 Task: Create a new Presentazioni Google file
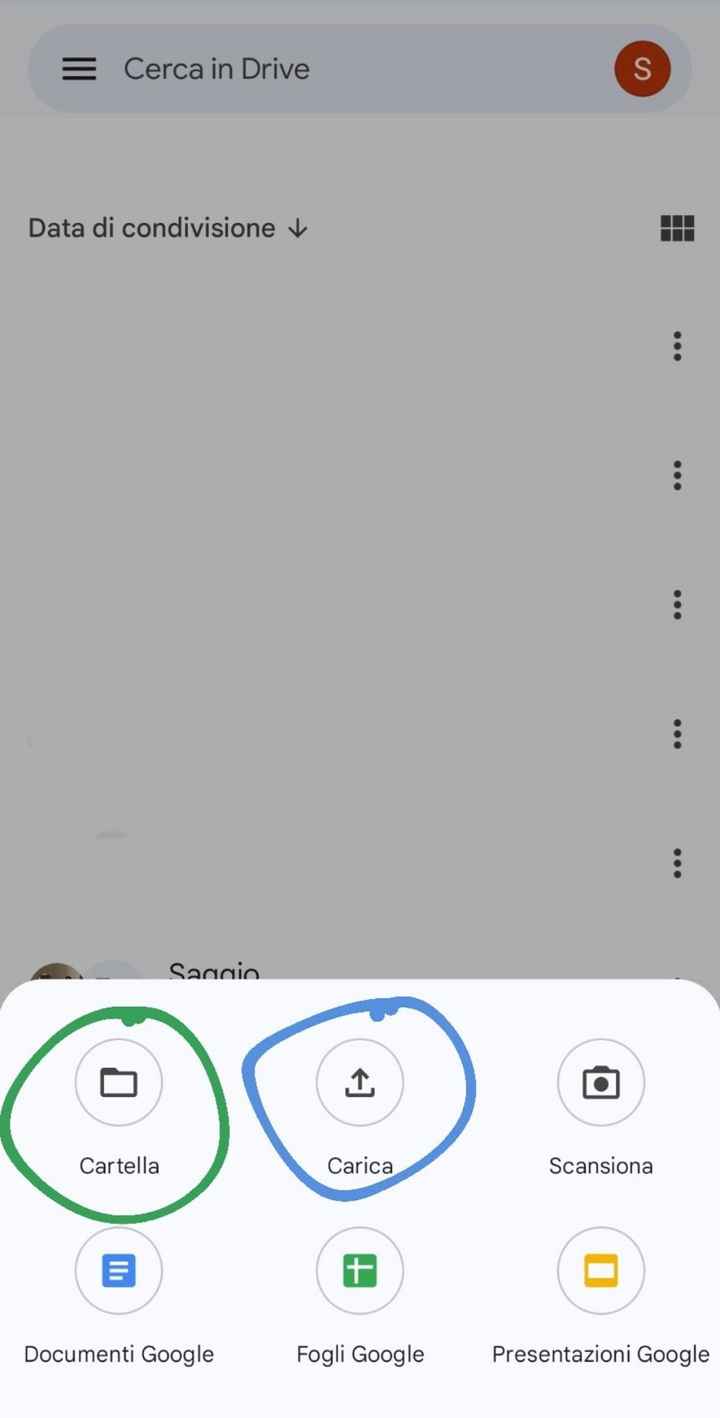(x=601, y=1271)
